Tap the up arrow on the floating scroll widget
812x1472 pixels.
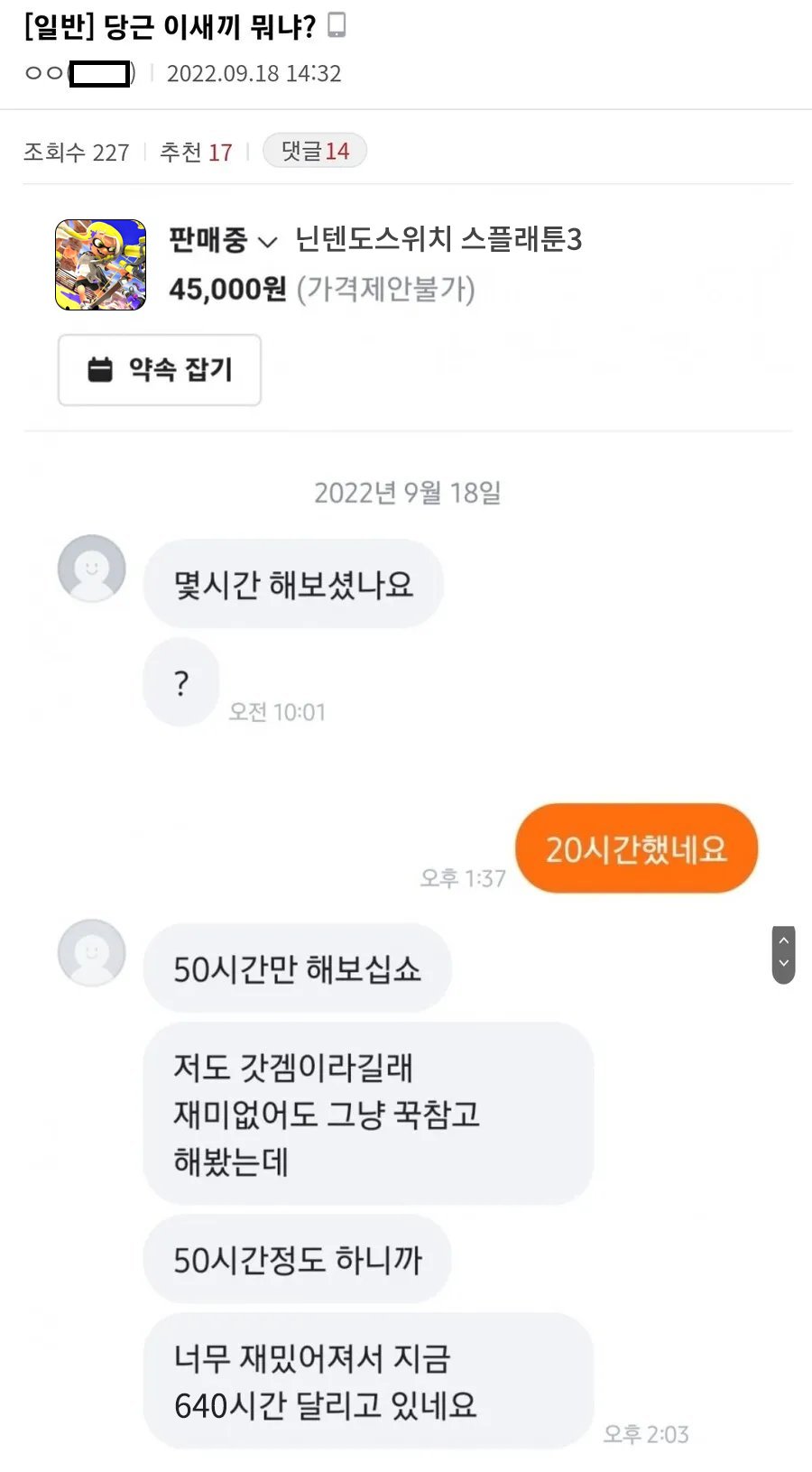[783, 941]
